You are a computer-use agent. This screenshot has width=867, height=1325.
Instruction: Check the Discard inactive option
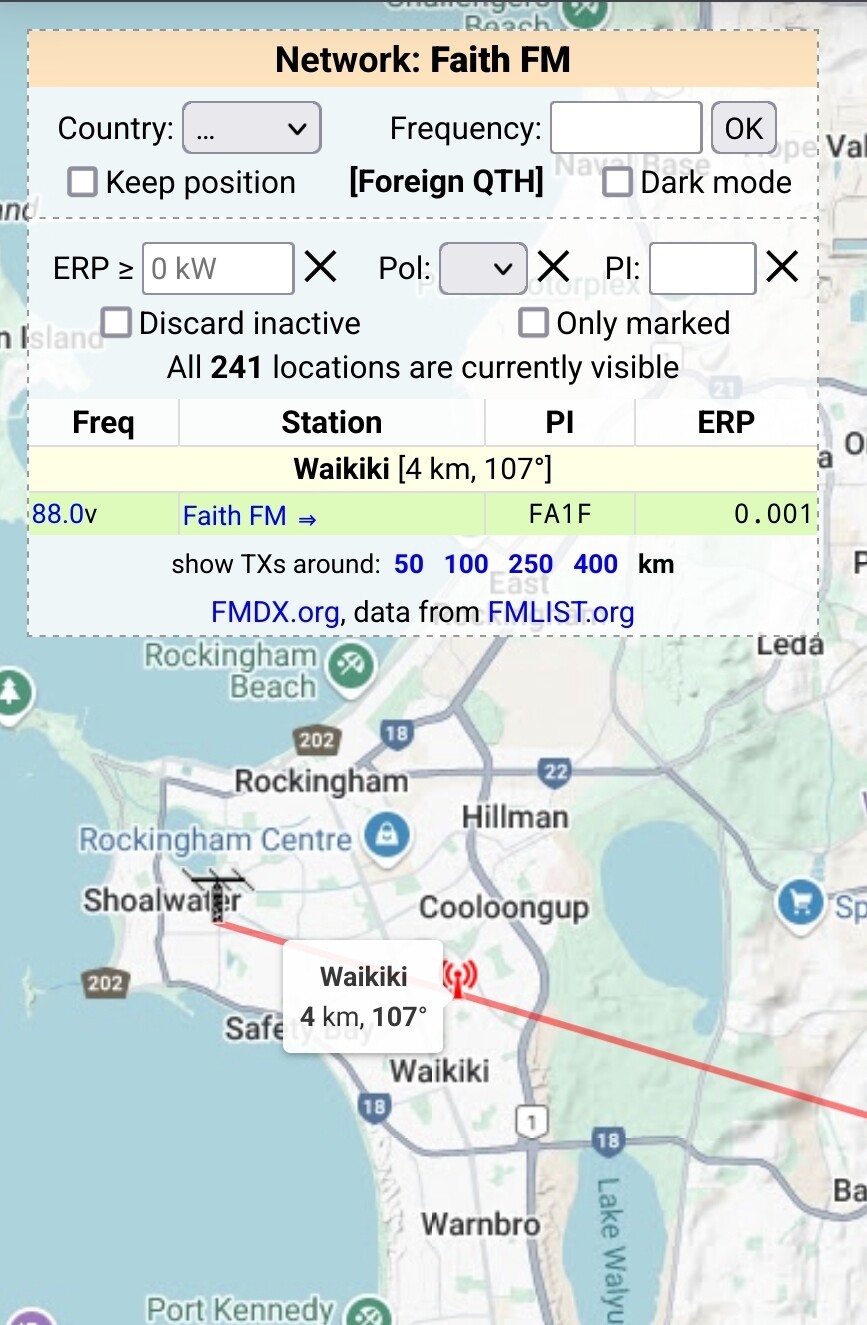point(117,323)
